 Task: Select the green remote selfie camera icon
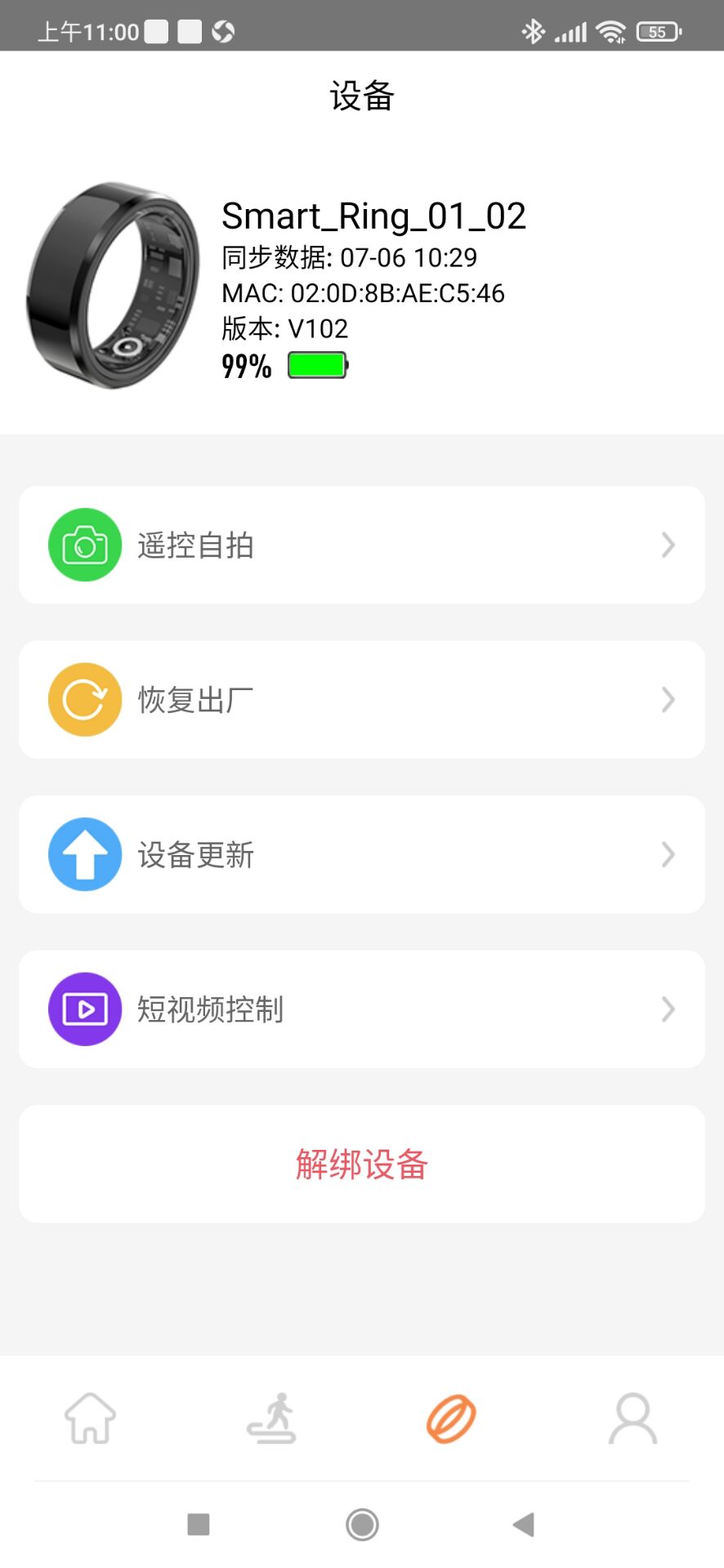84,545
